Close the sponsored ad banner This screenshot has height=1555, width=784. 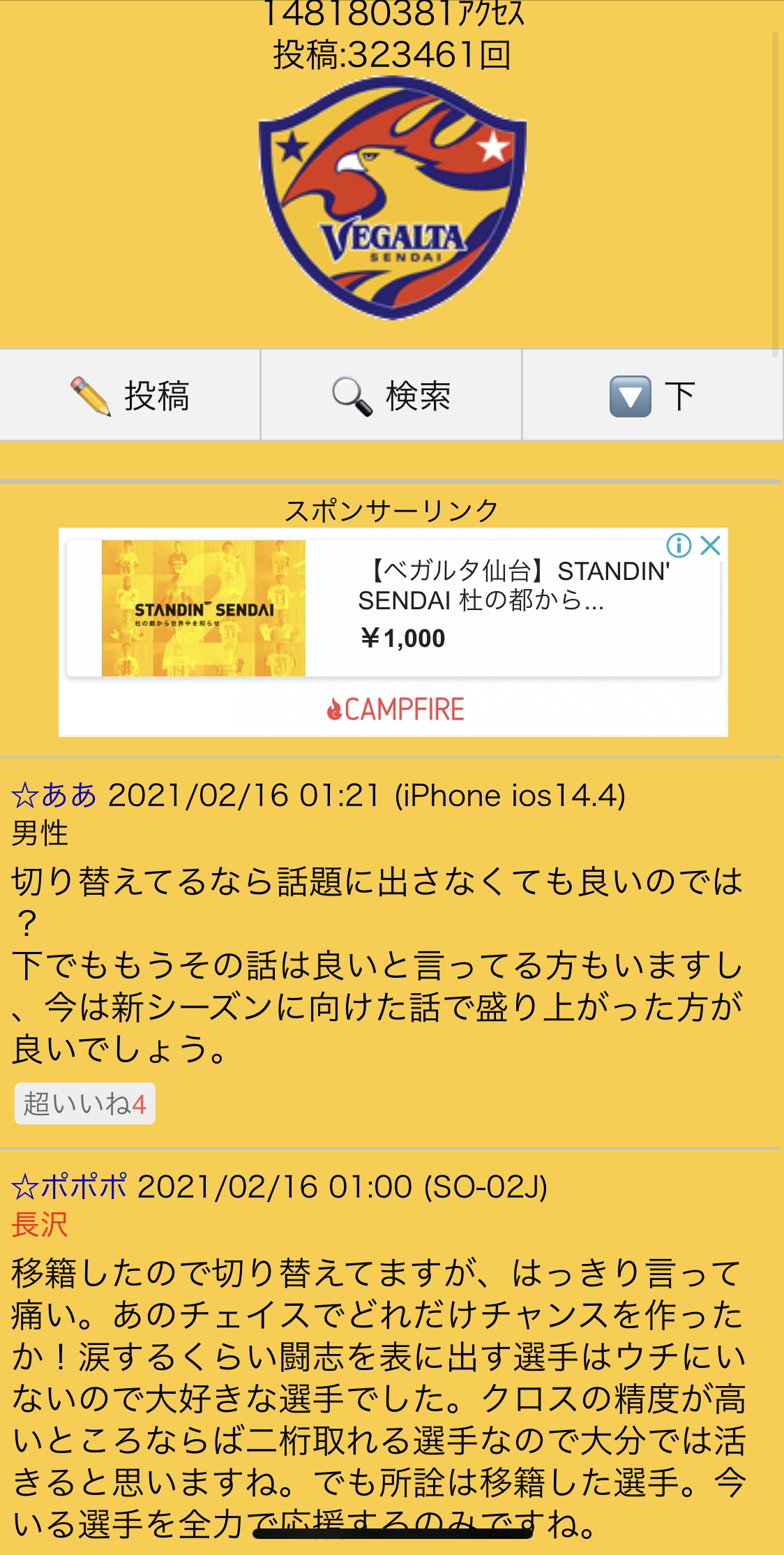710,545
